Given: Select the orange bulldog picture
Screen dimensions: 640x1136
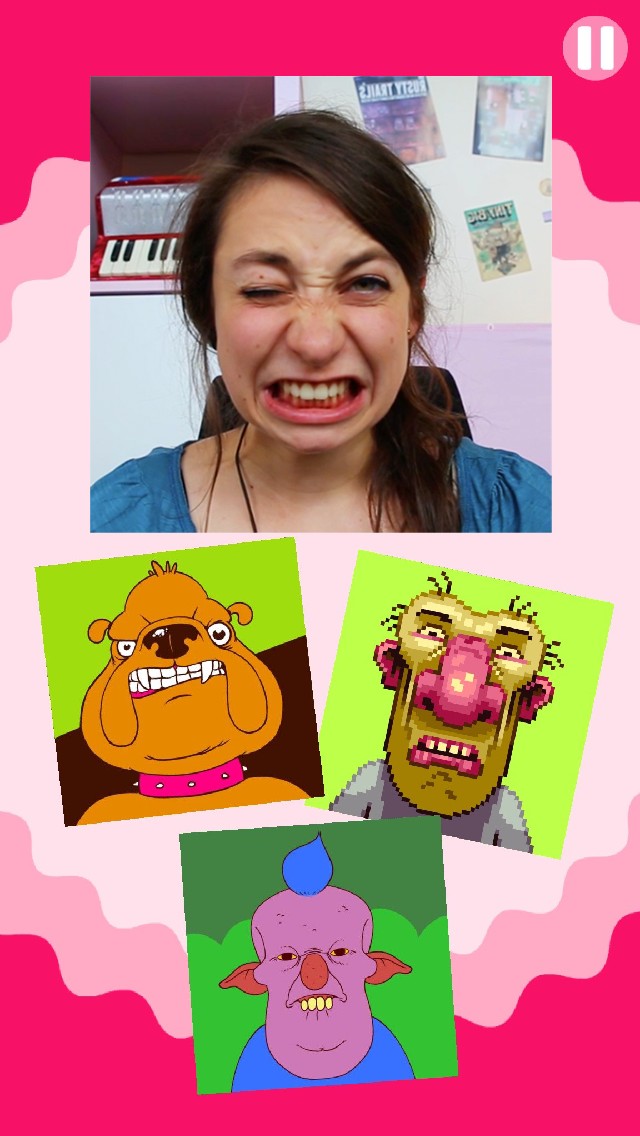Looking at the screenshot, I should pyautogui.click(x=178, y=682).
